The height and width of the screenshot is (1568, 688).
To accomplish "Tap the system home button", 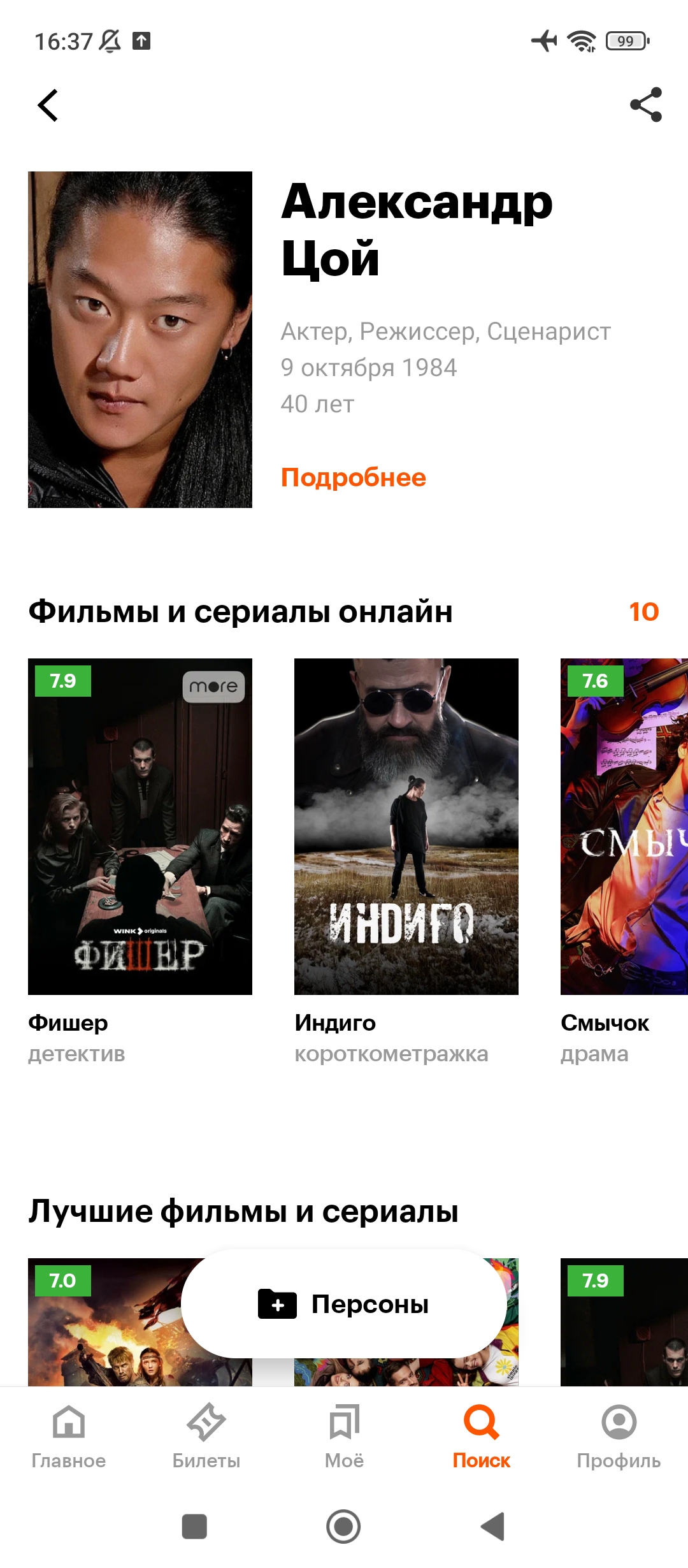I will click(343, 1527).
